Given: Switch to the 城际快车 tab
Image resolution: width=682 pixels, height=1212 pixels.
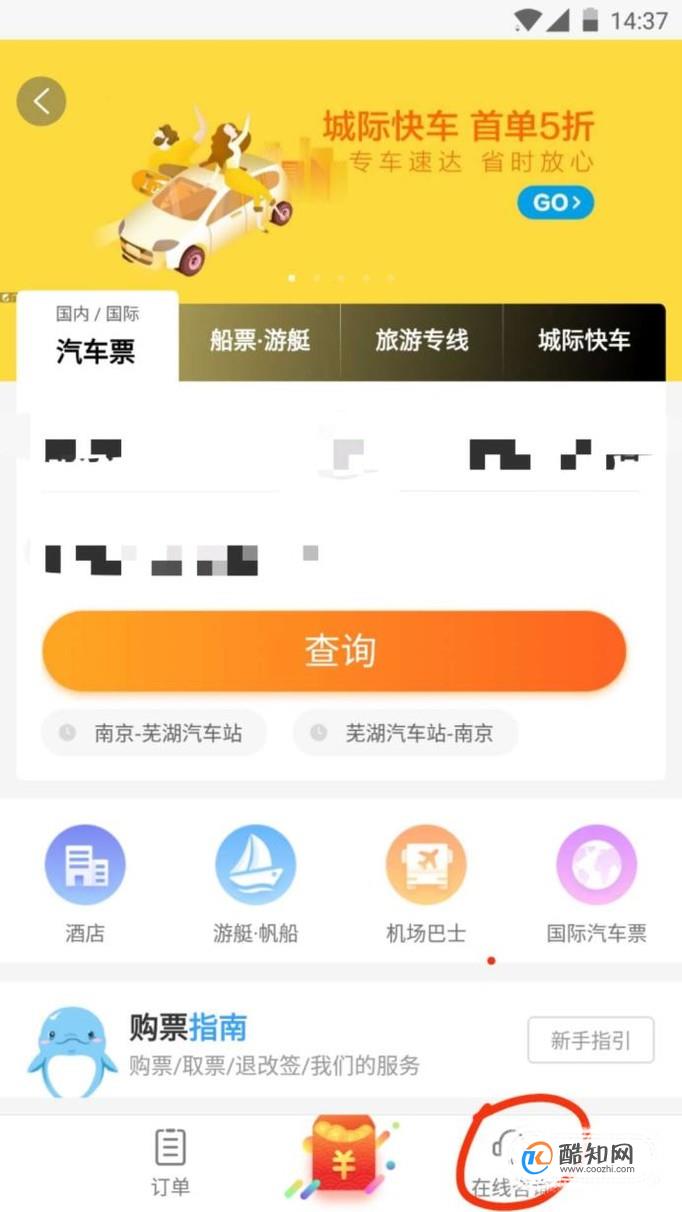Looking at the screenshot, I should pyautogui.click(x=584, y=341).
